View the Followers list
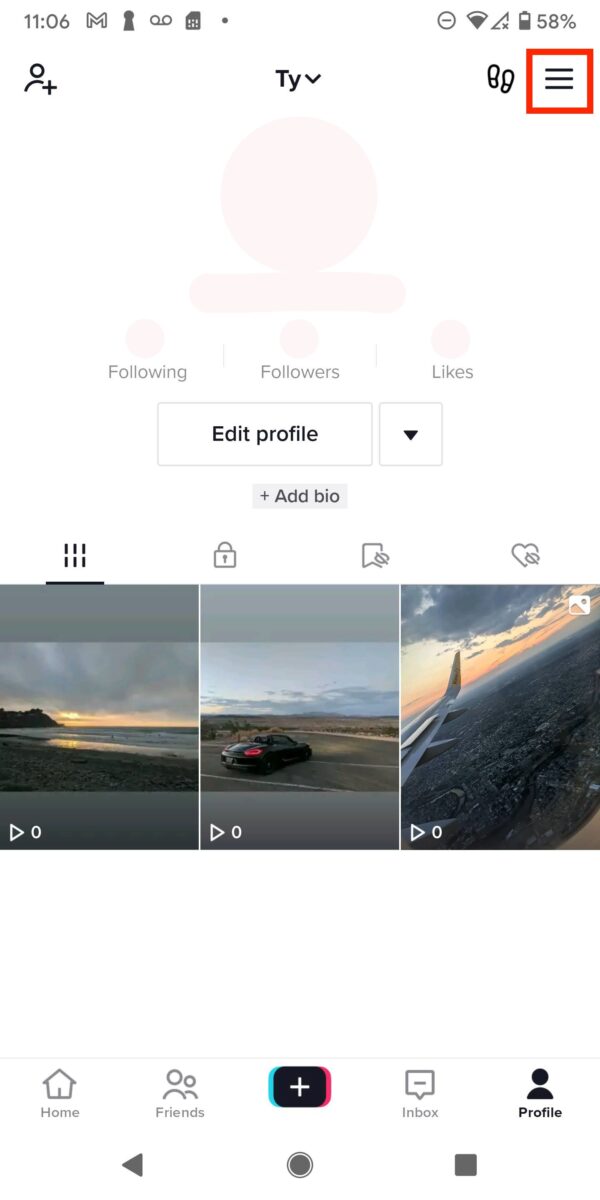Viewport: 600px width, 1200px height. [300, 371]
